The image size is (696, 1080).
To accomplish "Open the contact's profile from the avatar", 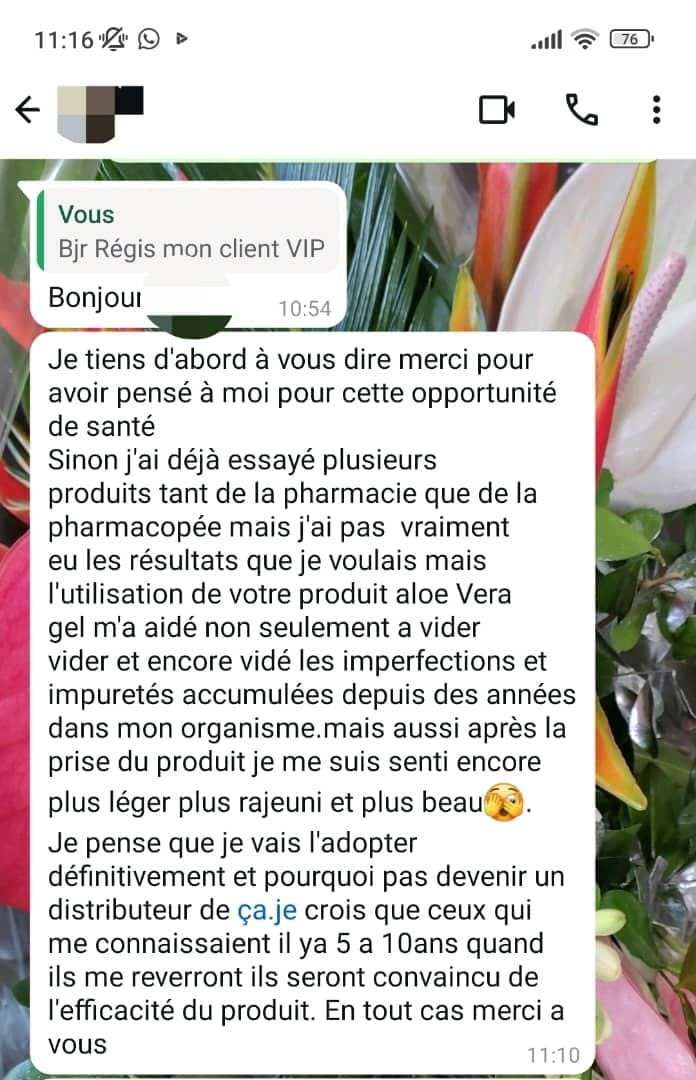I will [x=100, y=113].
